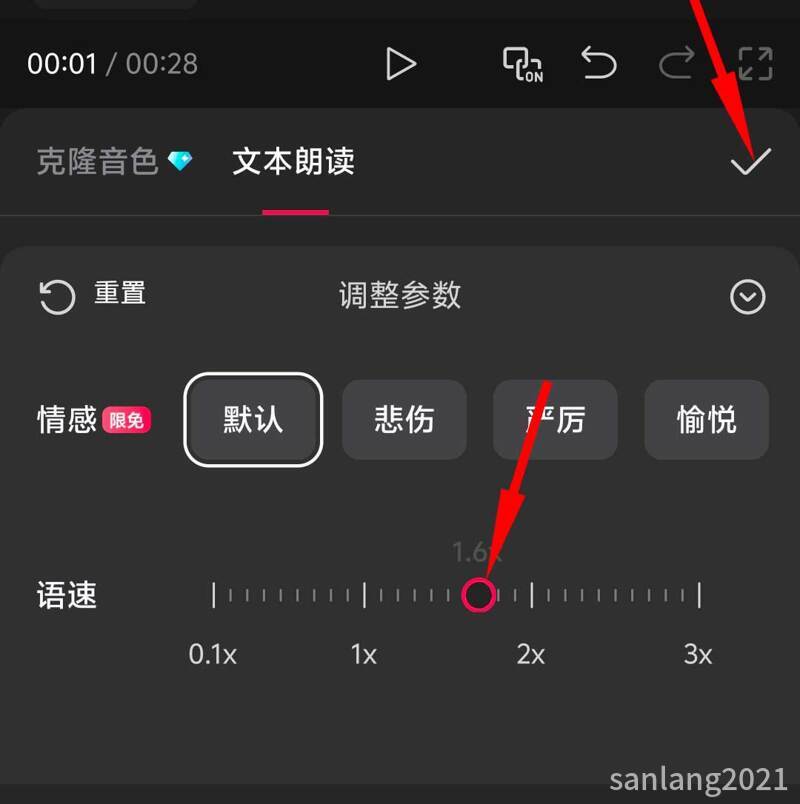Play the video preview
800x804 pixels.
[402, 63]
